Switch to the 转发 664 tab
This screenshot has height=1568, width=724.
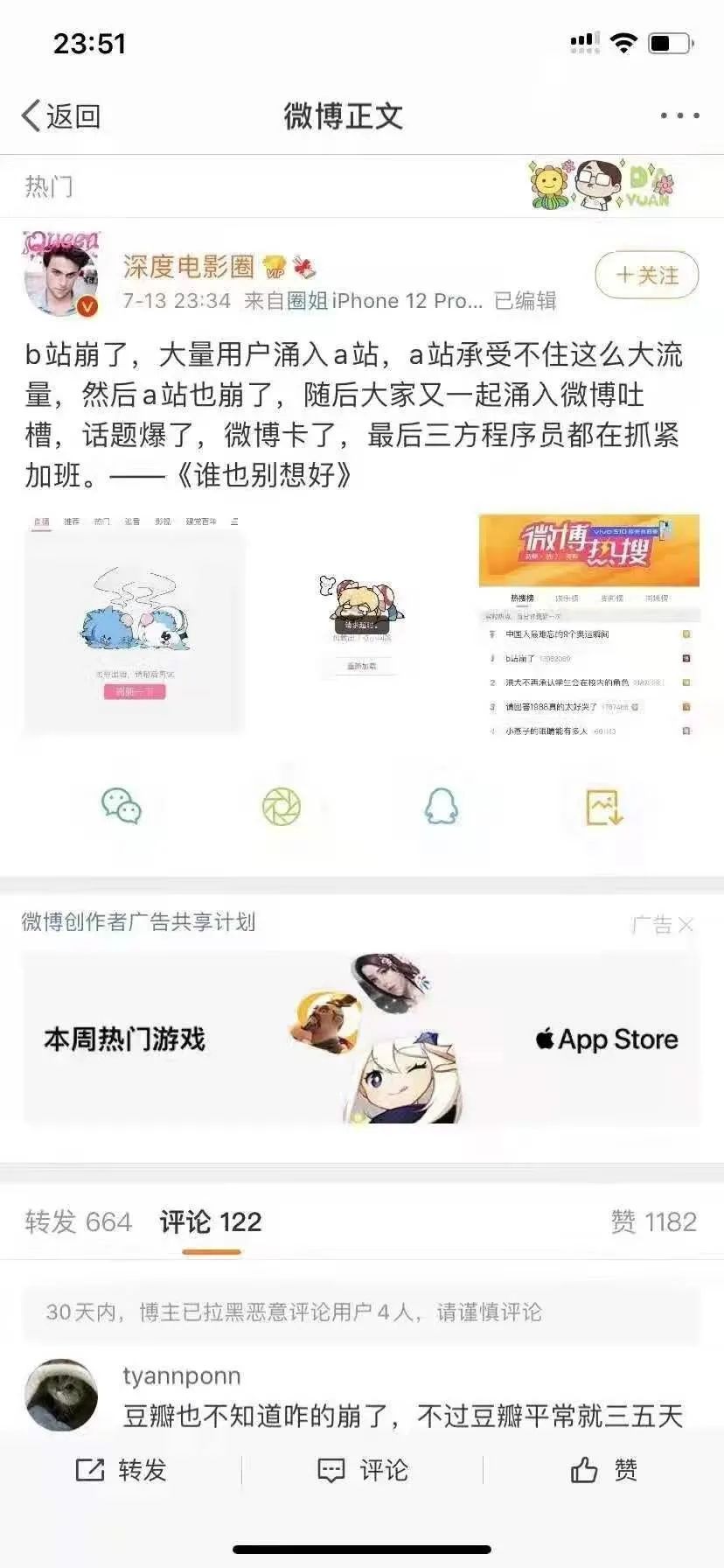(x=79, y=1221)
